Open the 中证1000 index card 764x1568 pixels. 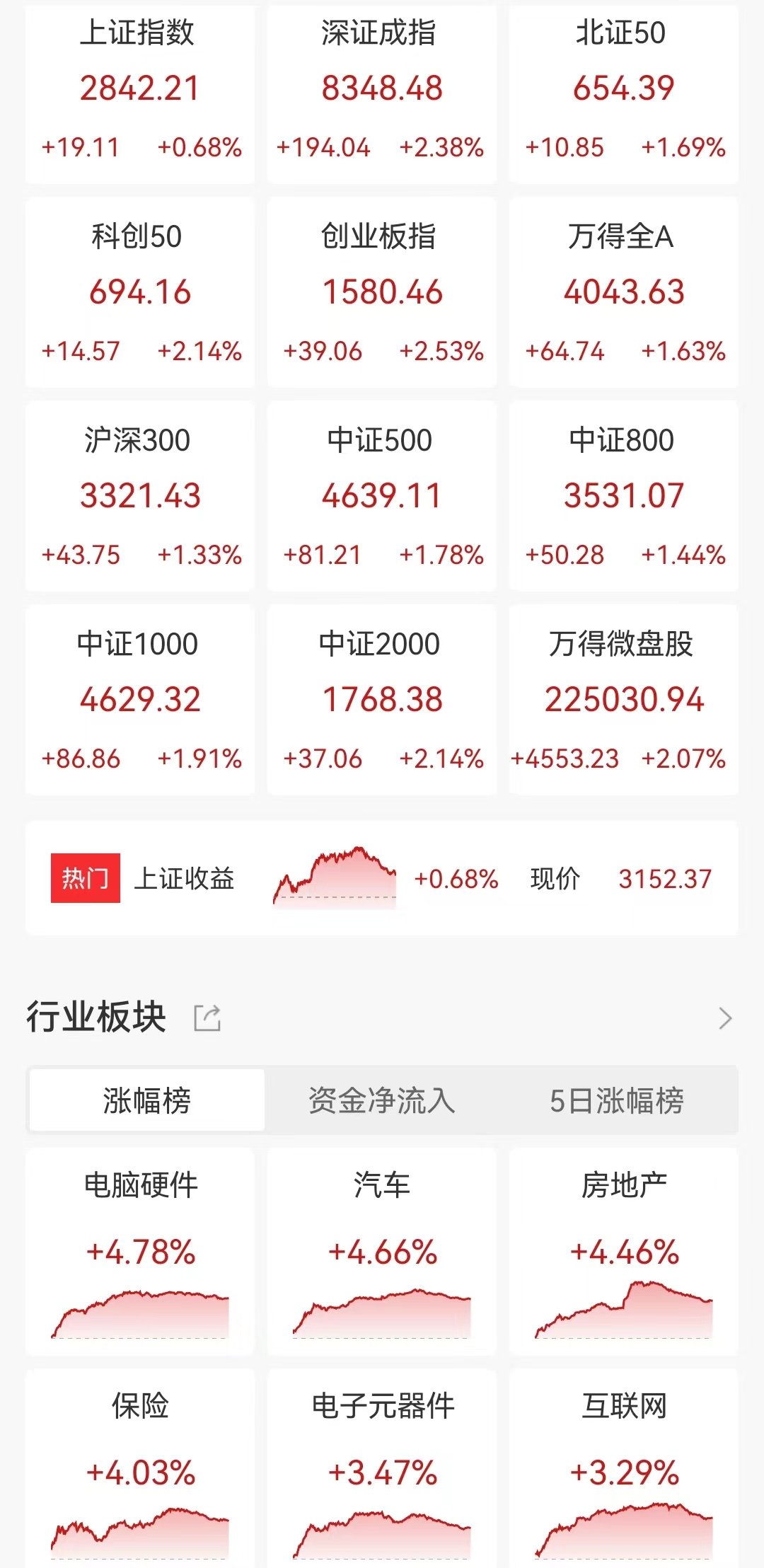point(140,700)
